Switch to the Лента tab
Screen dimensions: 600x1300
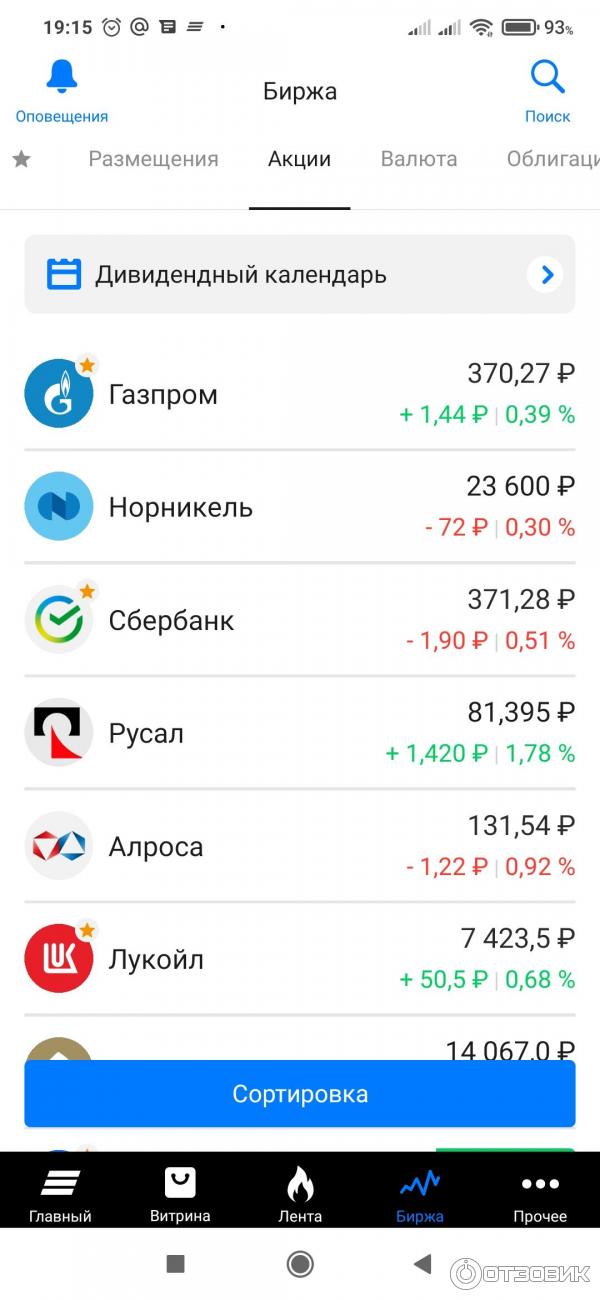pos(300,1194)
